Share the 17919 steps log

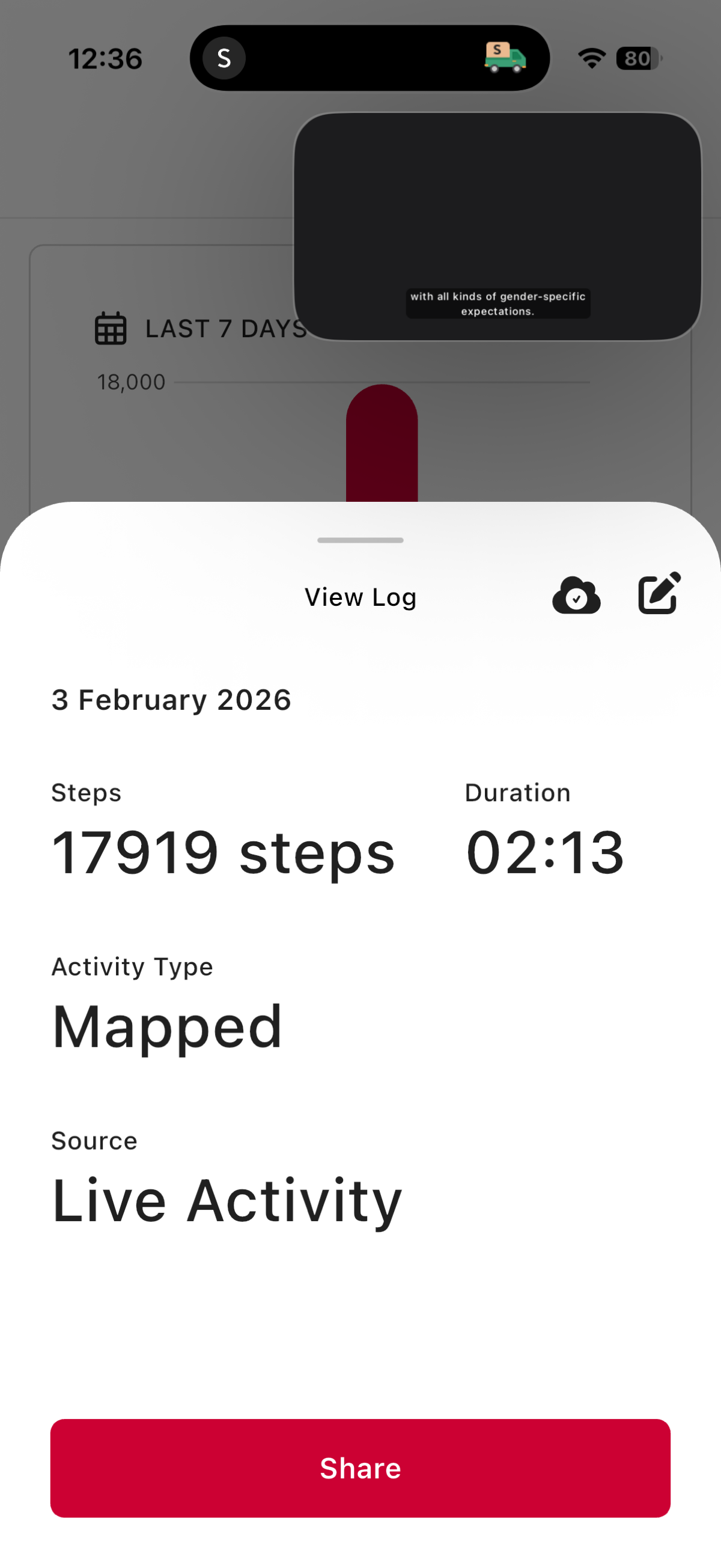(360, 1468)
